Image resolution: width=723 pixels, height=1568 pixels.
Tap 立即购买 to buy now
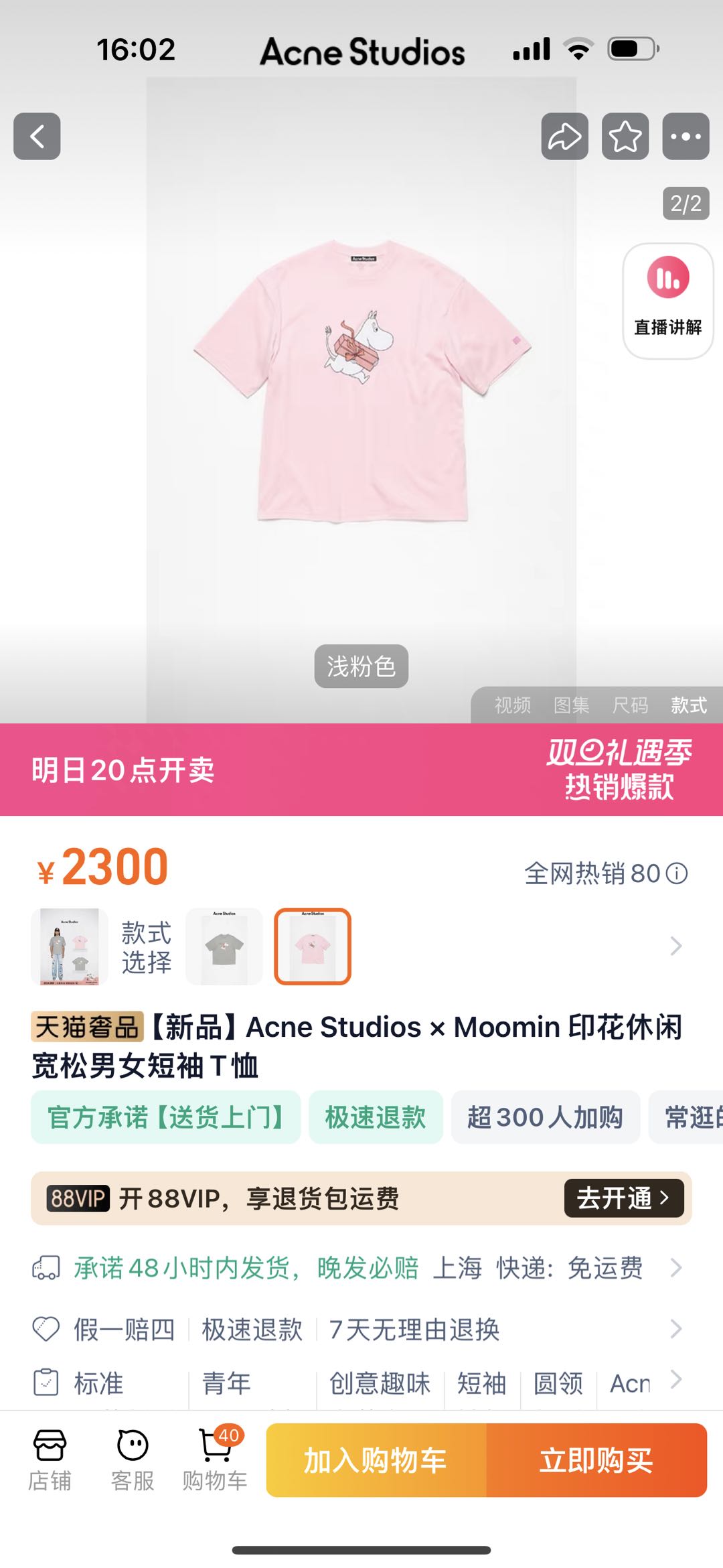(x=596, y=1460)
